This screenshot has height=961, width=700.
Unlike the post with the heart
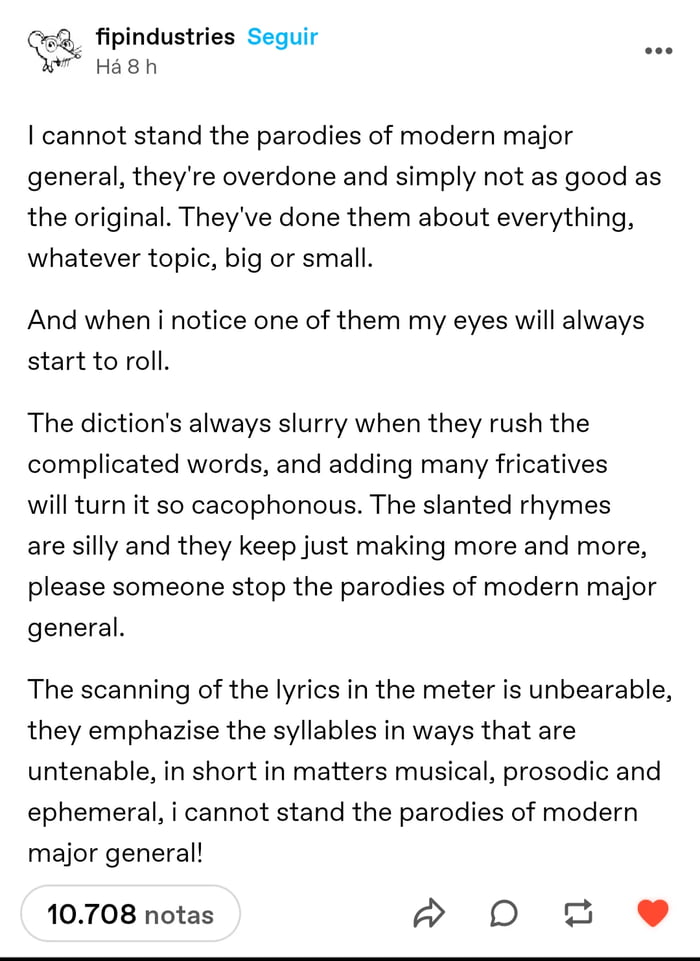(x=652, y=913)
